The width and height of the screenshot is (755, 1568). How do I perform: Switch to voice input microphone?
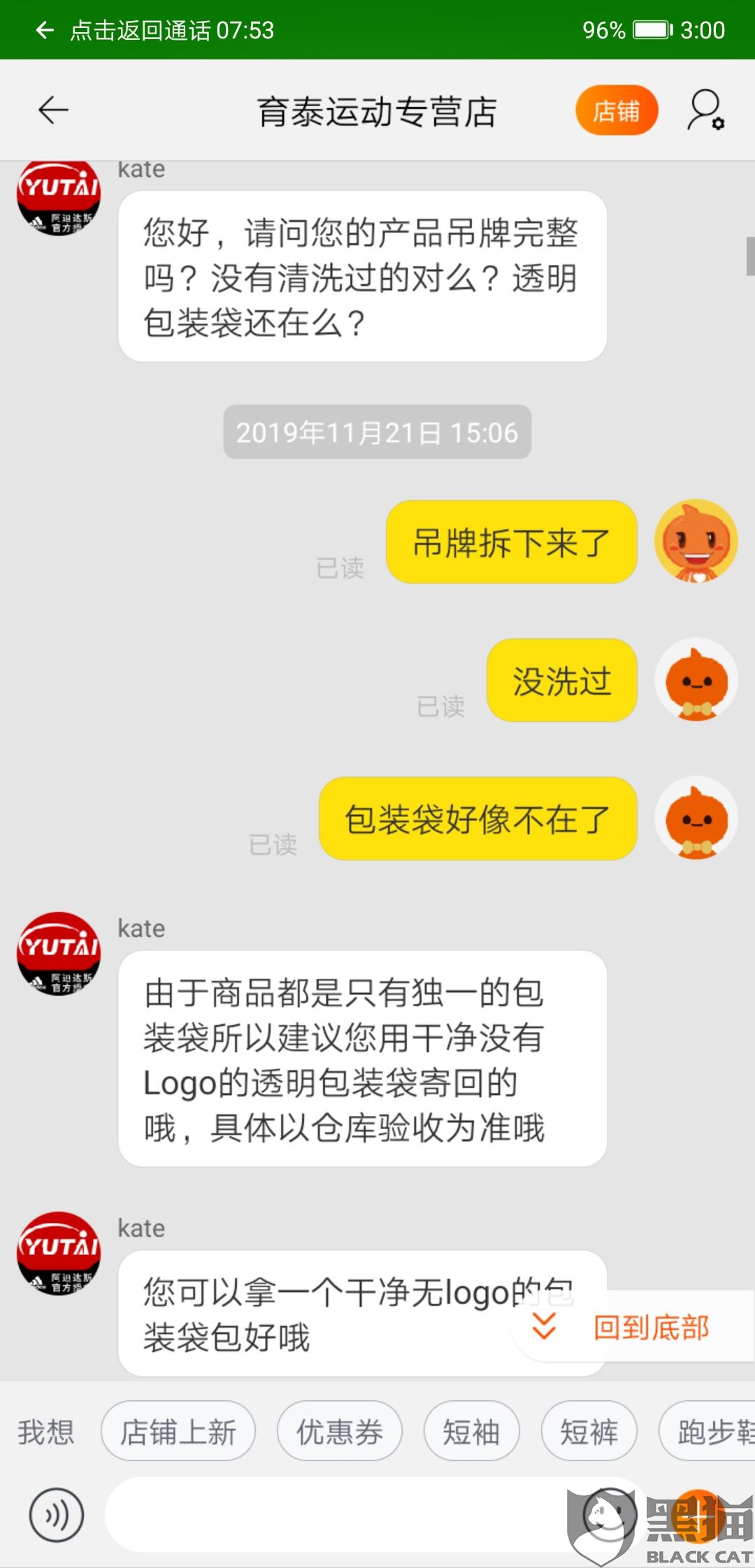click(x=57, y=1516)
